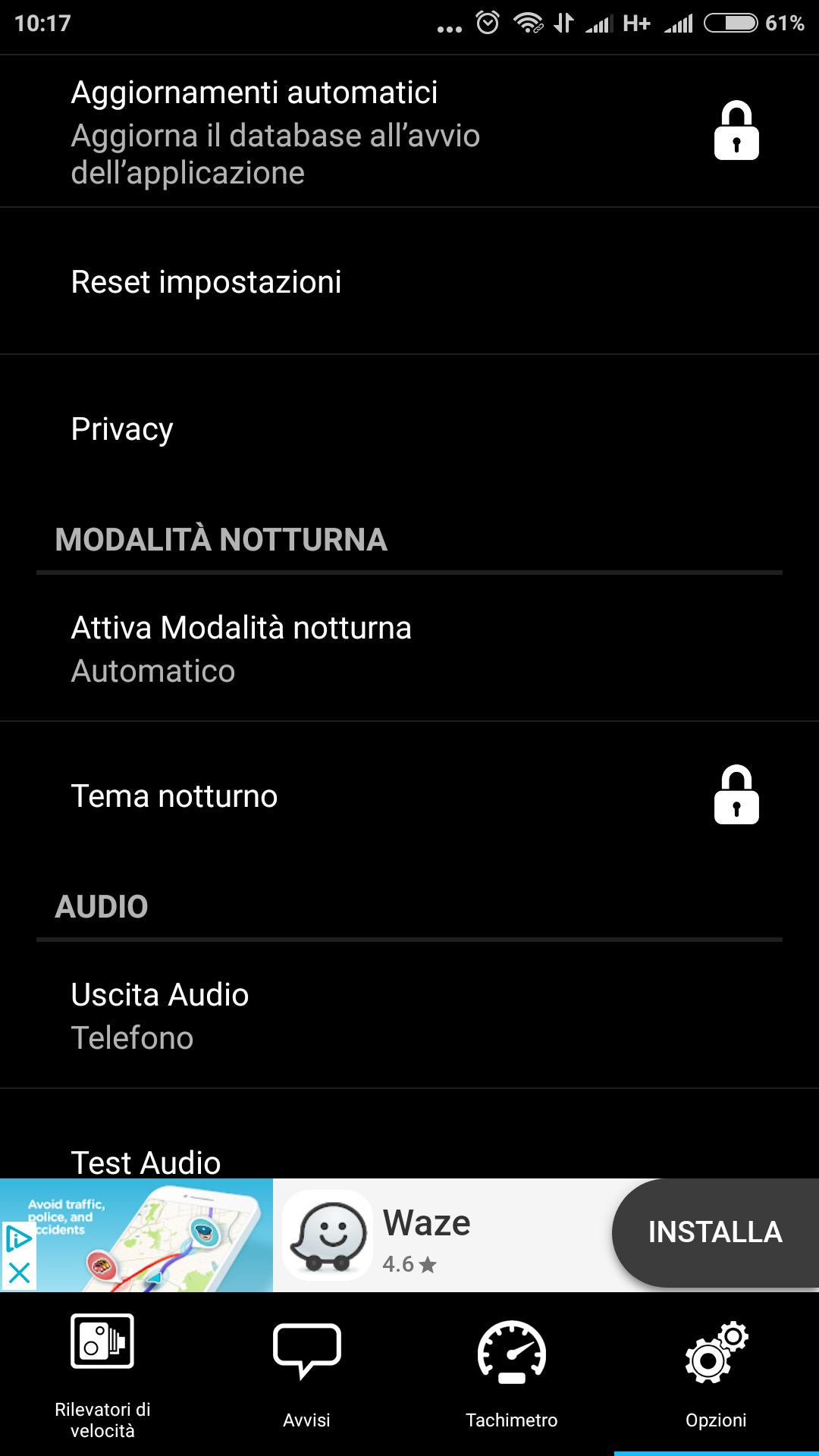Open Aggiornamenti automatici setting

click(409, 132)
